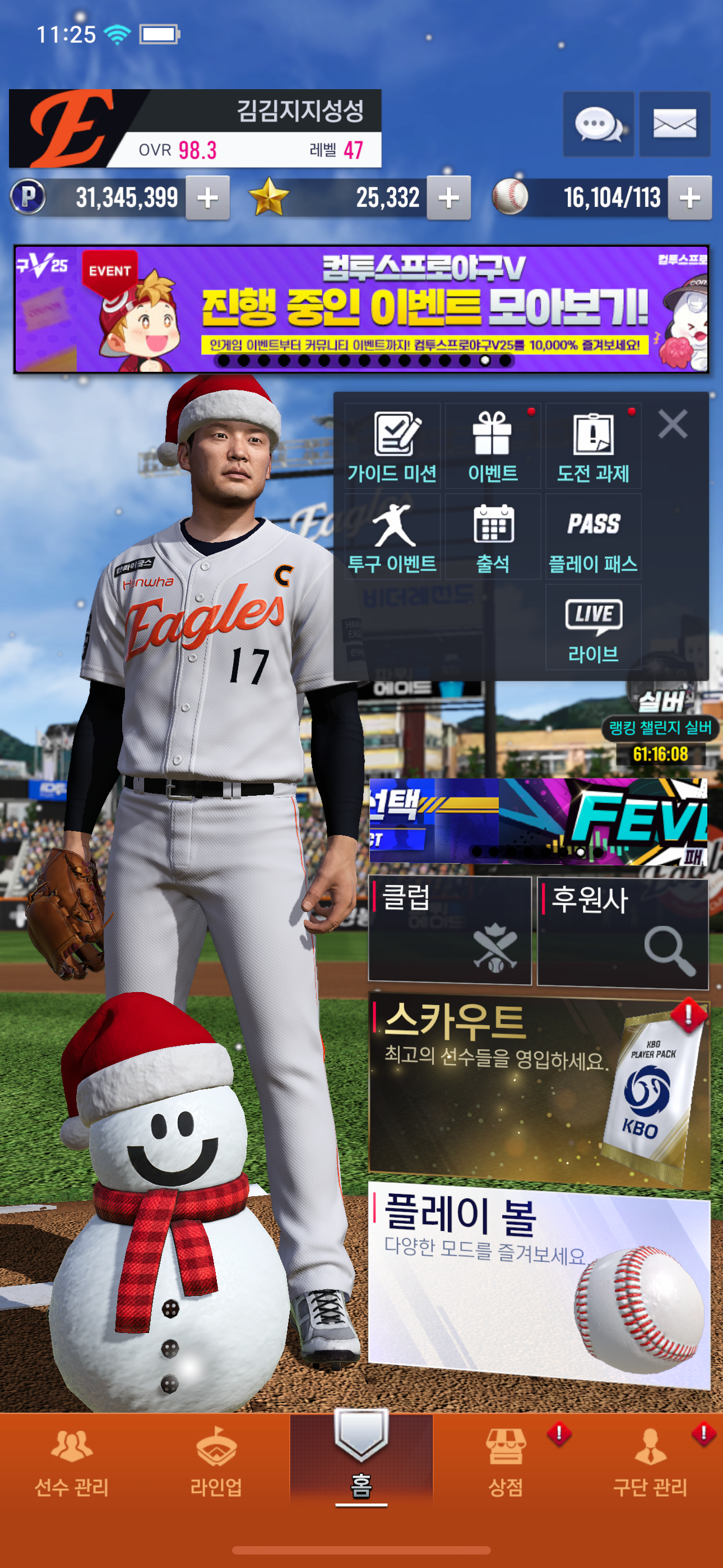Open 라이브 menu
Image resolution: width=723 pixels, height=1568 pixels.
pyautogui.click(x=594, y=628)
